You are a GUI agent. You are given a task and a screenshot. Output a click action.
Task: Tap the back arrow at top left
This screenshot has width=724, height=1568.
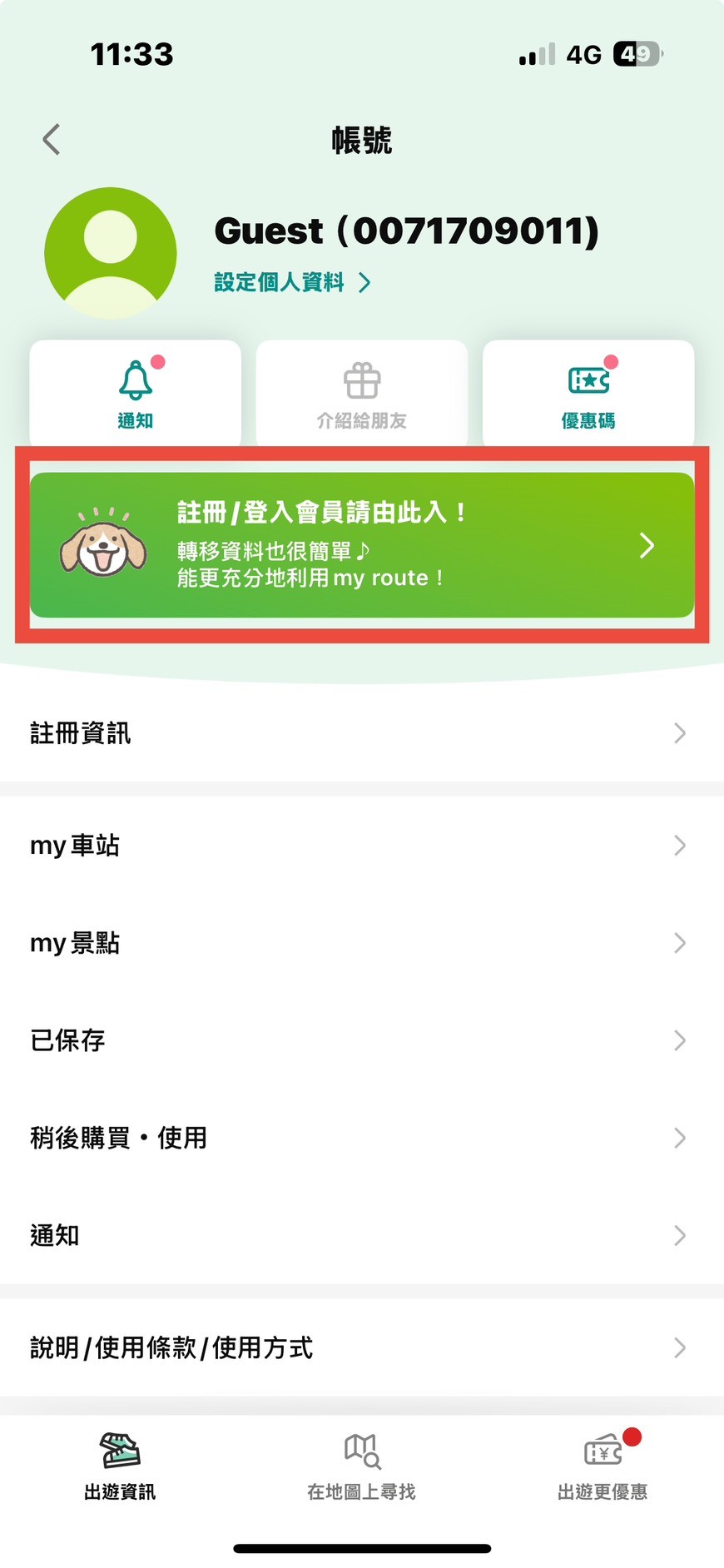(x=51, y=140)
